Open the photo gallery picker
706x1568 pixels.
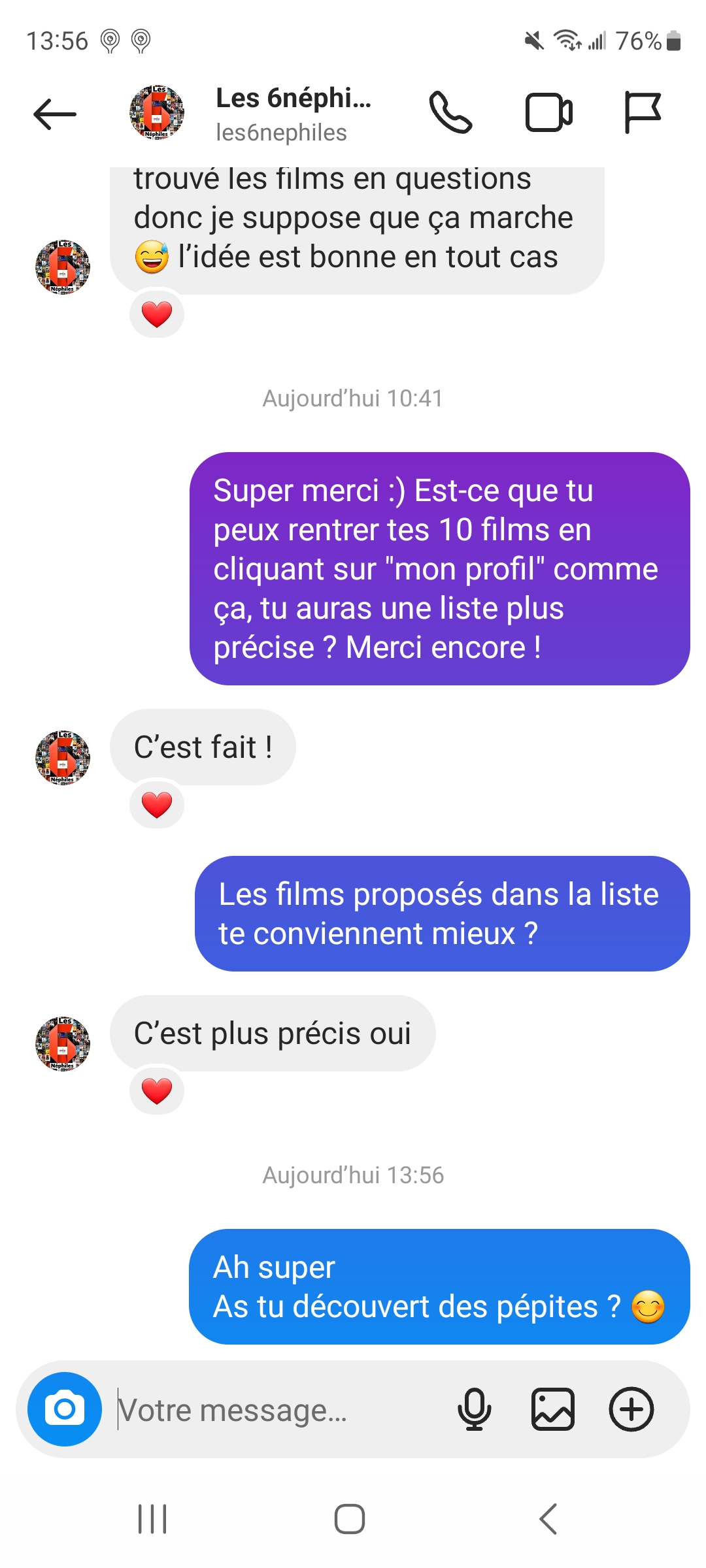point(553,1409)
